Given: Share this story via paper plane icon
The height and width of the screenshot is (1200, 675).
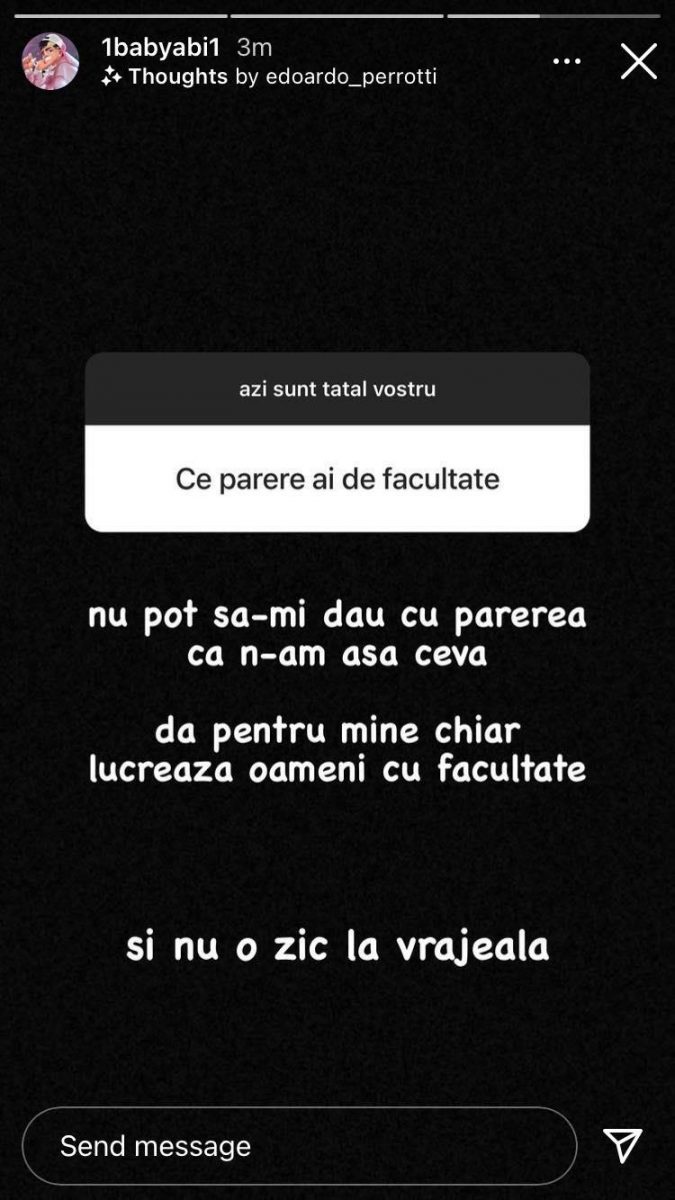Looking at the screenshot, I should click(622, 1146).
